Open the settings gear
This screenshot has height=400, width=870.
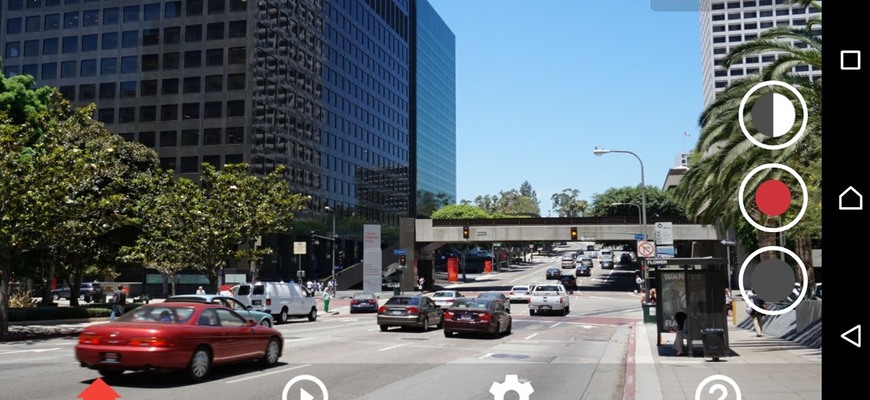click(511, 390)
